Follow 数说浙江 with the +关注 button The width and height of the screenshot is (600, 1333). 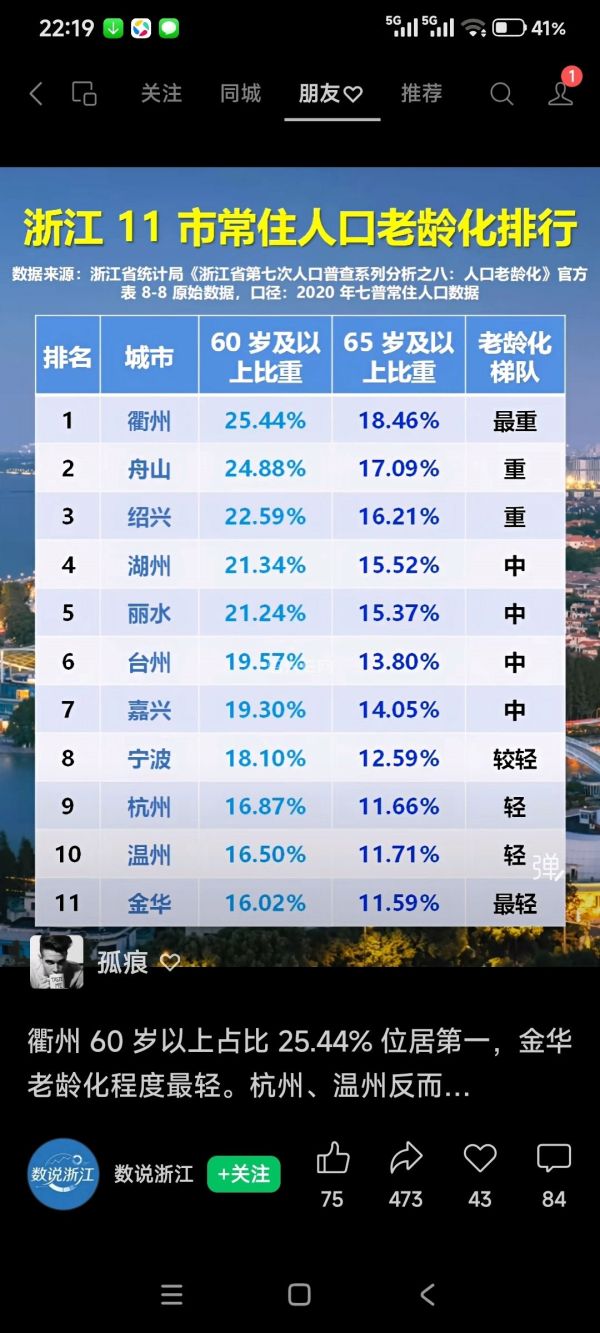(x=244, y=1174)
